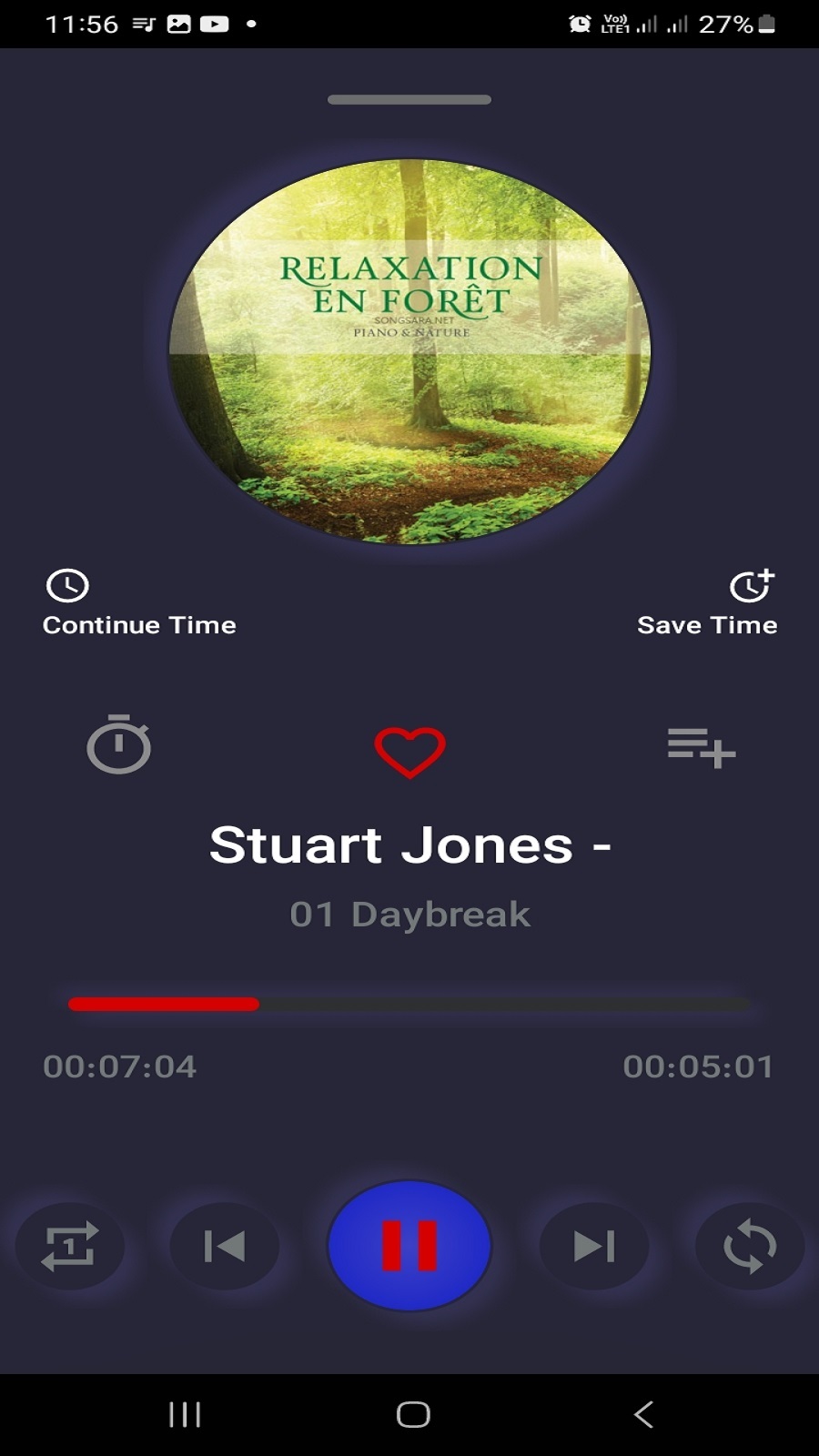Tap the loop/shuffle cycle icon

pos(749,1246)
